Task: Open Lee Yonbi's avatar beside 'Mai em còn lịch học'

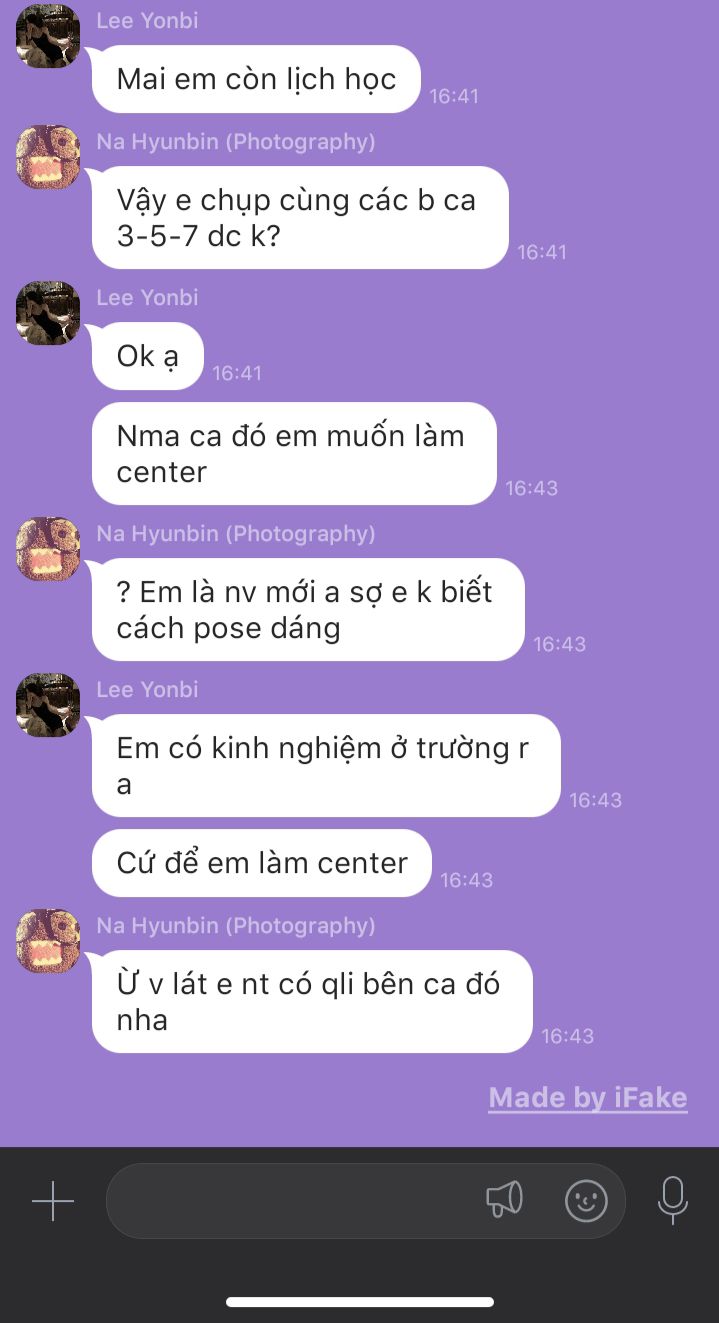Action: click(48, 37)
